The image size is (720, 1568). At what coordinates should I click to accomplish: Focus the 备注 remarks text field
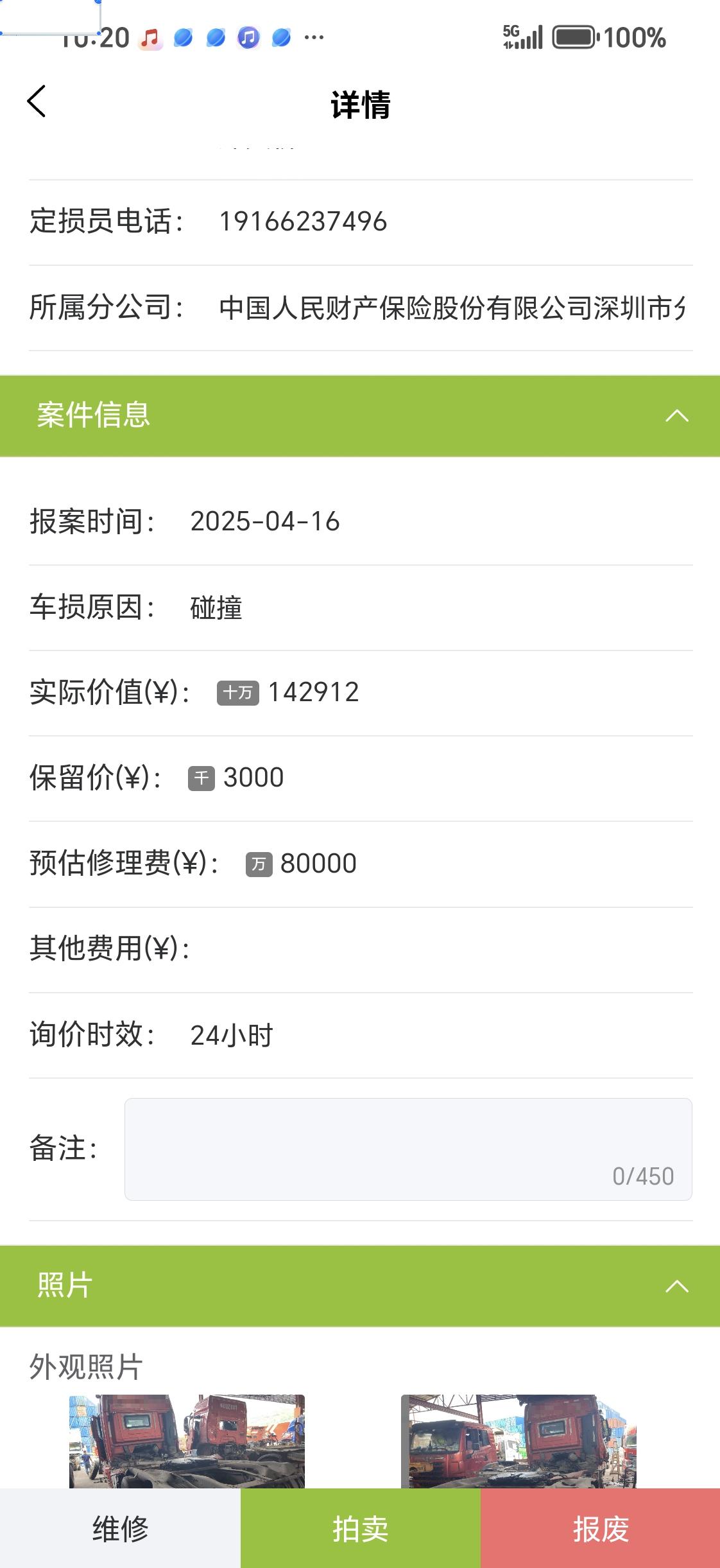[408, 1149]
